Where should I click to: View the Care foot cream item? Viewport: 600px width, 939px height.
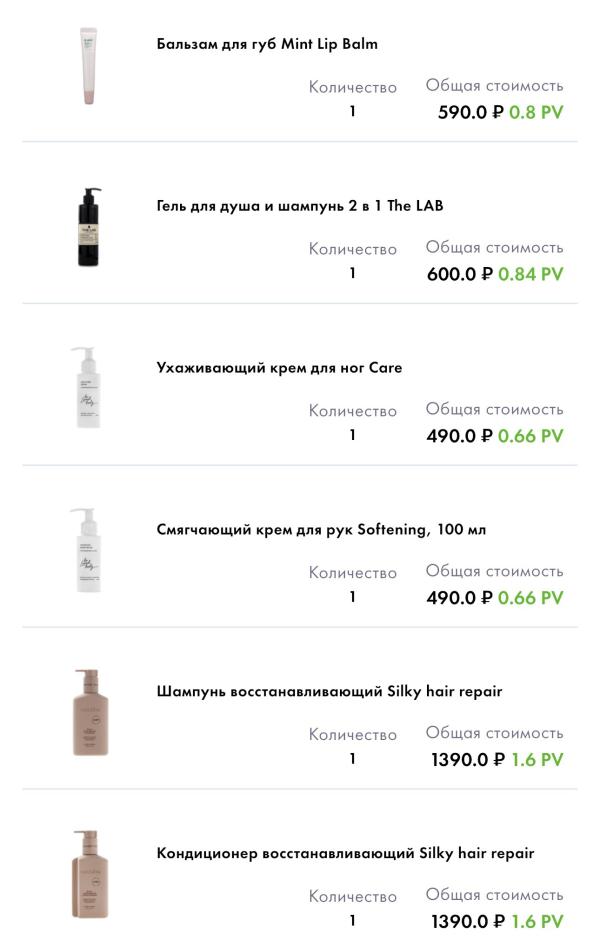pyautogui.click(x=279, y=368)
